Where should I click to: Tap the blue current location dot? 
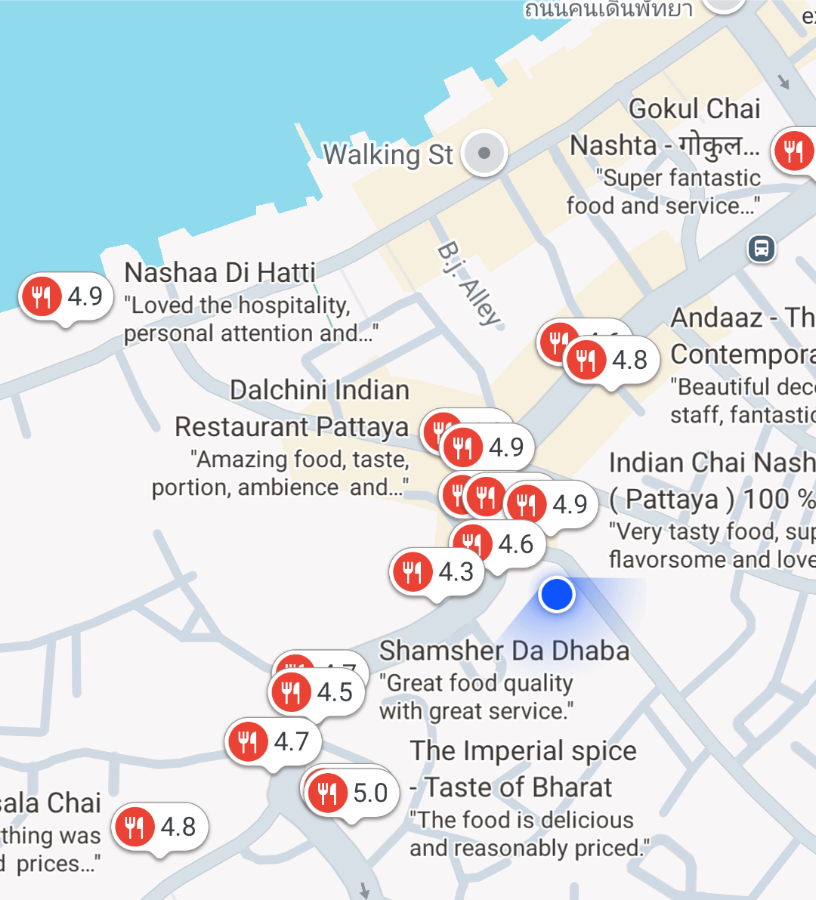coord(557,595)
